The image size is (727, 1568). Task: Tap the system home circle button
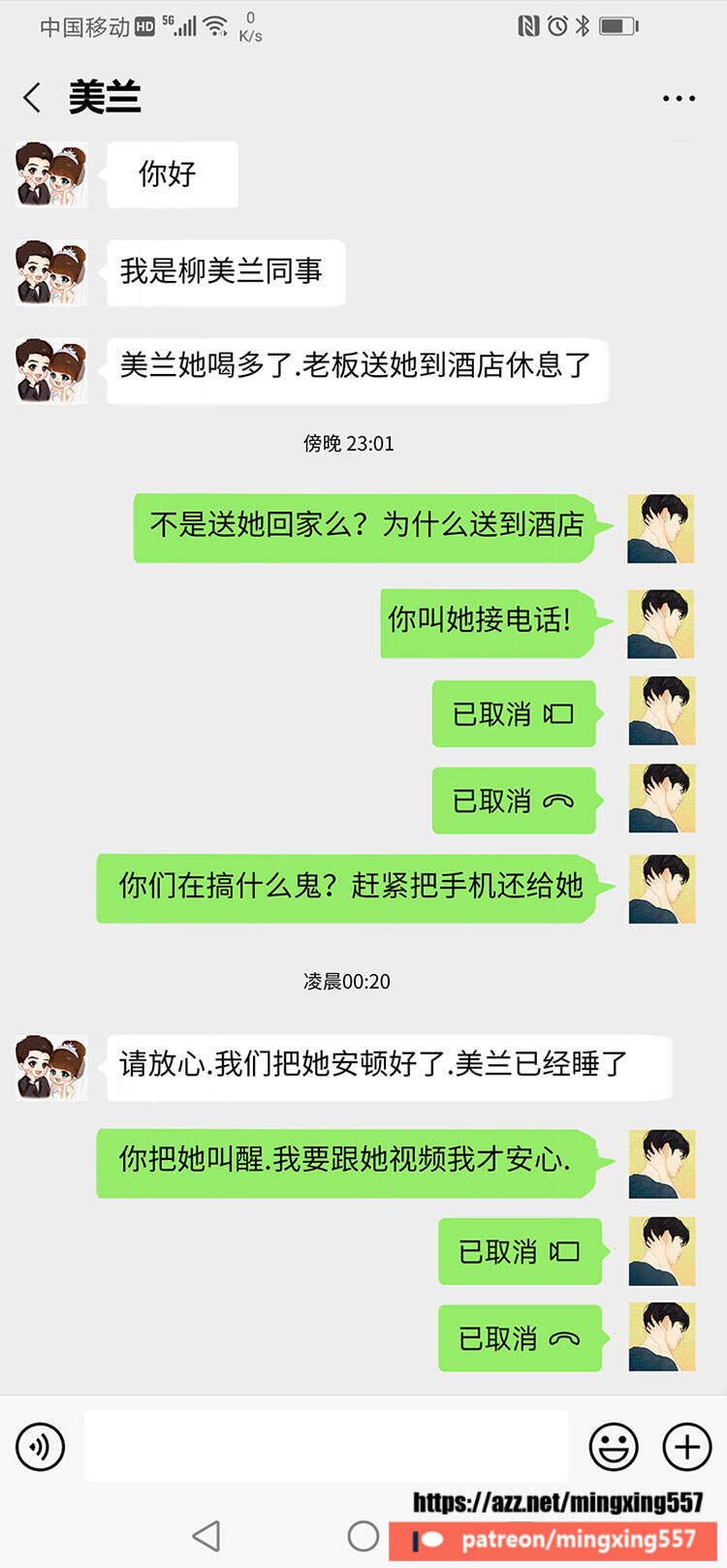point(363,1535)
